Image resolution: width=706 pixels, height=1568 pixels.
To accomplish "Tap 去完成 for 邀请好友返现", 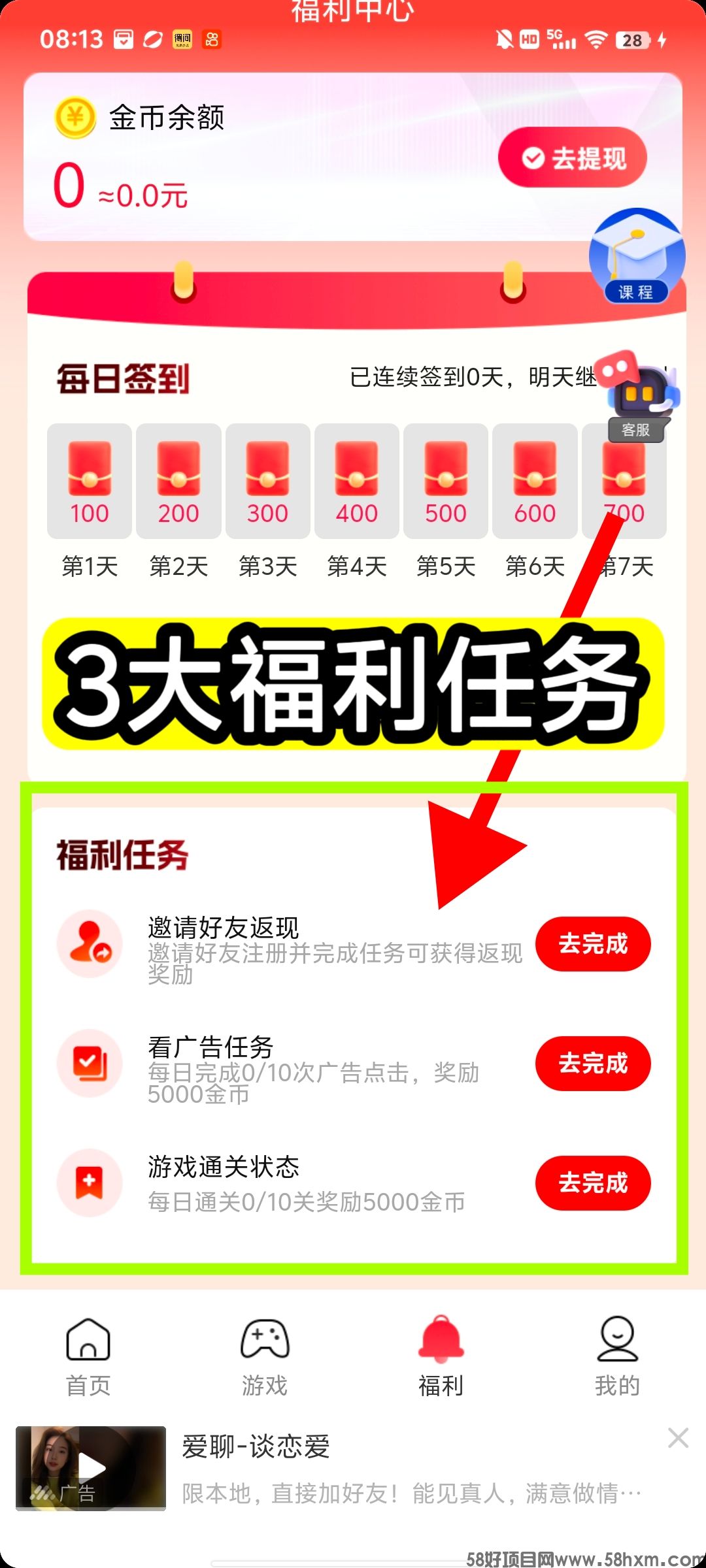I will [593, 944].
